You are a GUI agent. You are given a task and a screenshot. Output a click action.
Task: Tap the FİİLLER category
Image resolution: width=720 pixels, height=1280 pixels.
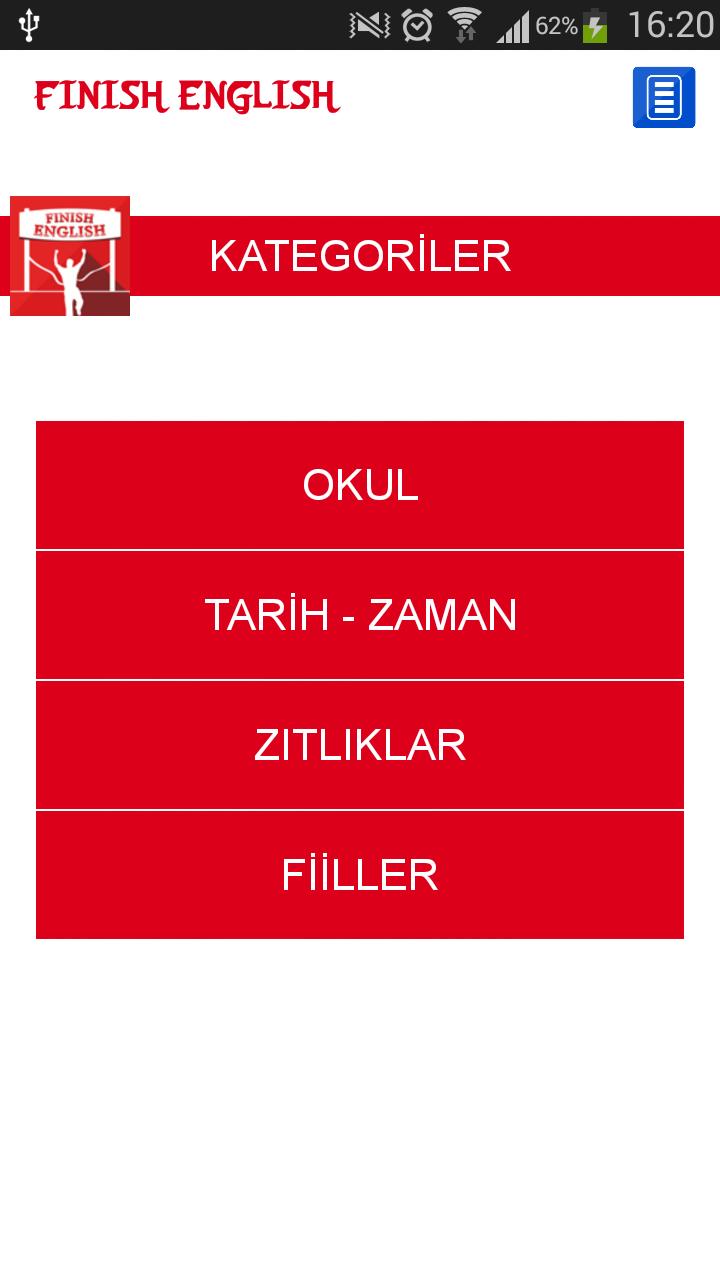tap(360, 875)
